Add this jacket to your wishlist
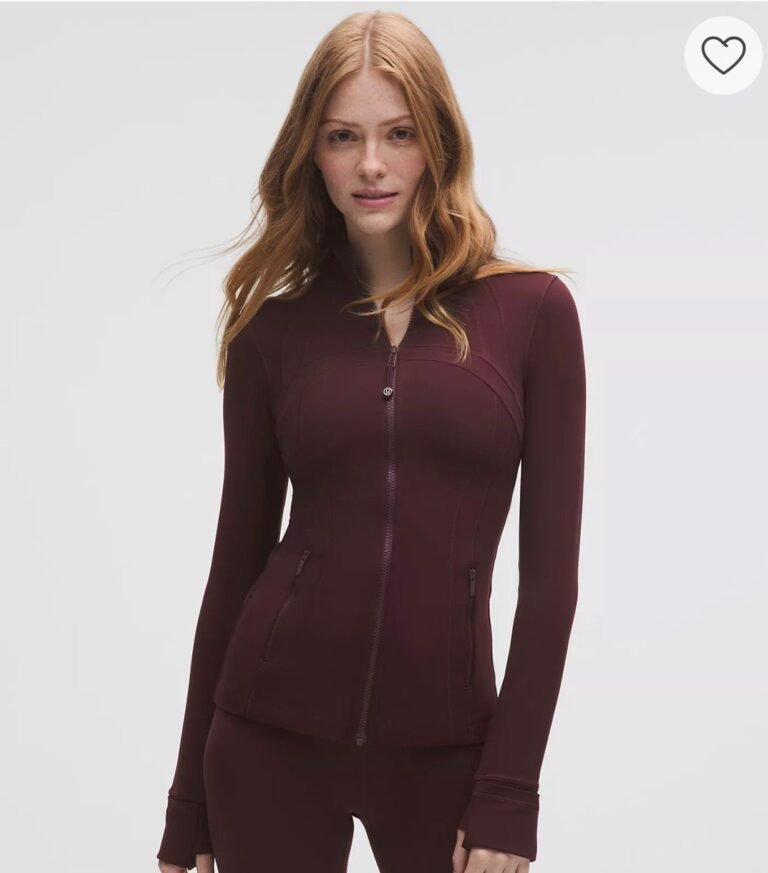 [x=723, y=55]
